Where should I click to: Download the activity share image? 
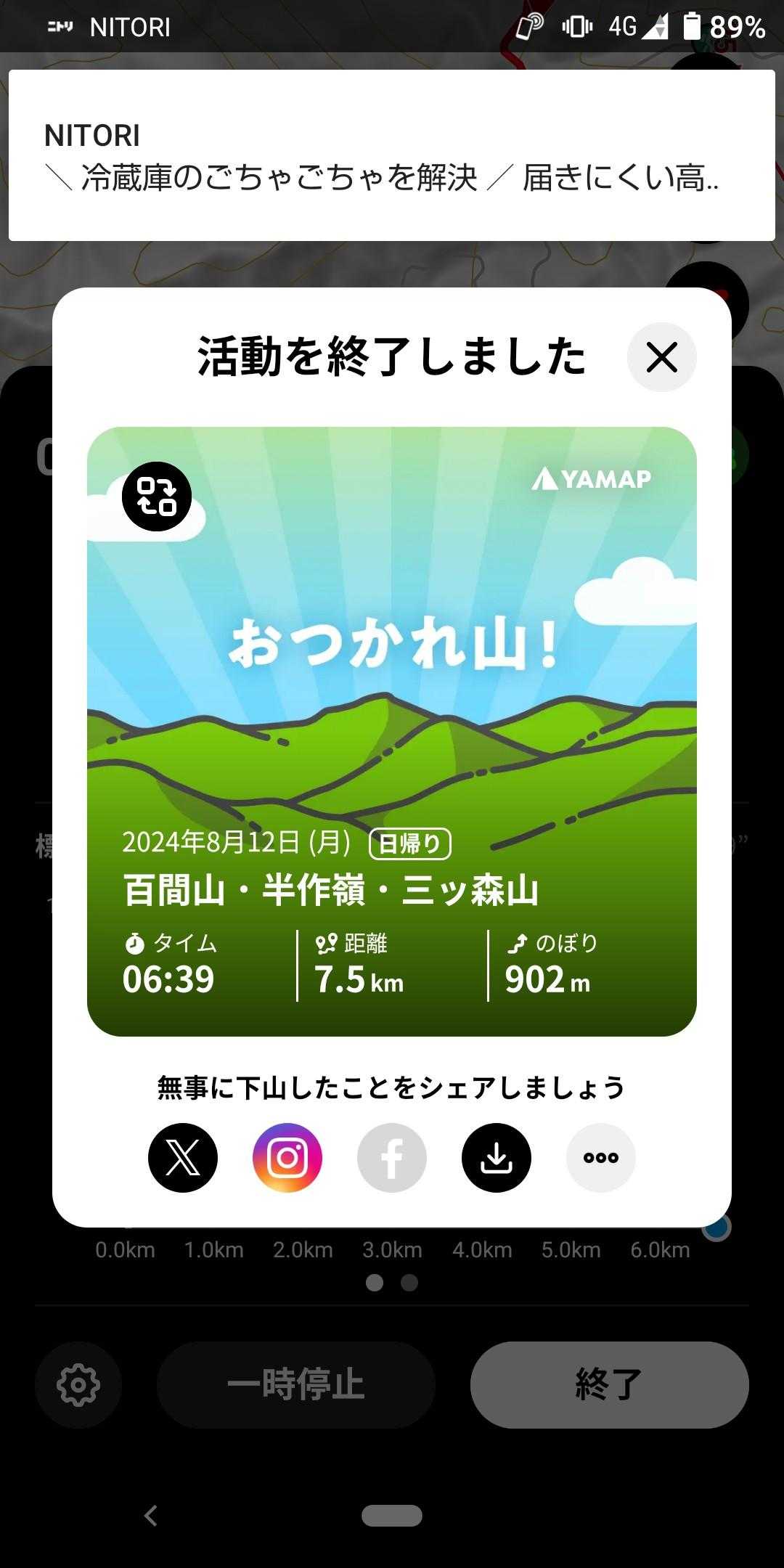coord(497,1158)
